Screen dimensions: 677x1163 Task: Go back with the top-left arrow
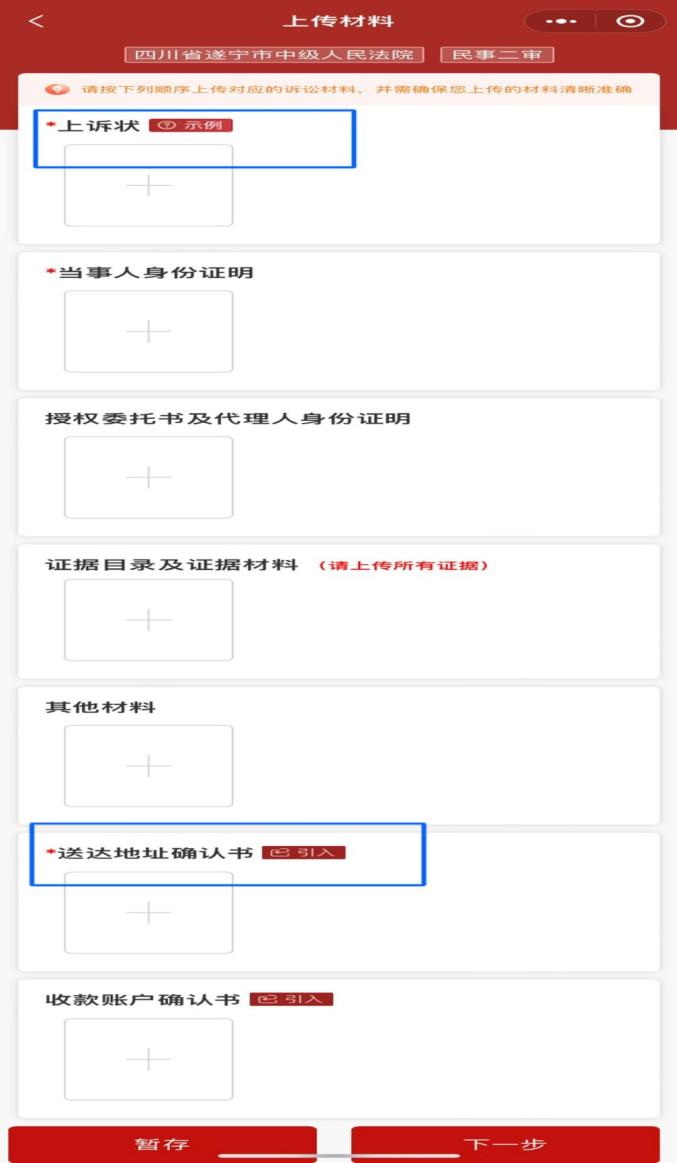click(x=36, y=22)
